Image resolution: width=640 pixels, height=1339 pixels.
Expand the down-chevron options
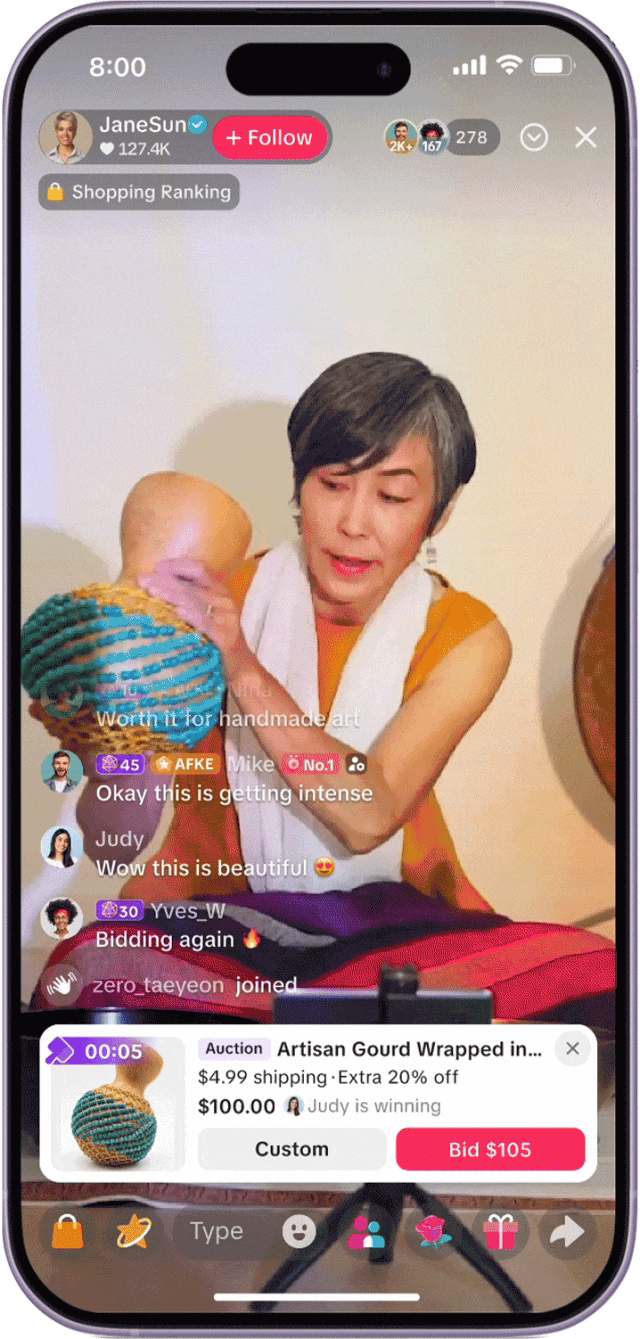click(534, 137)
